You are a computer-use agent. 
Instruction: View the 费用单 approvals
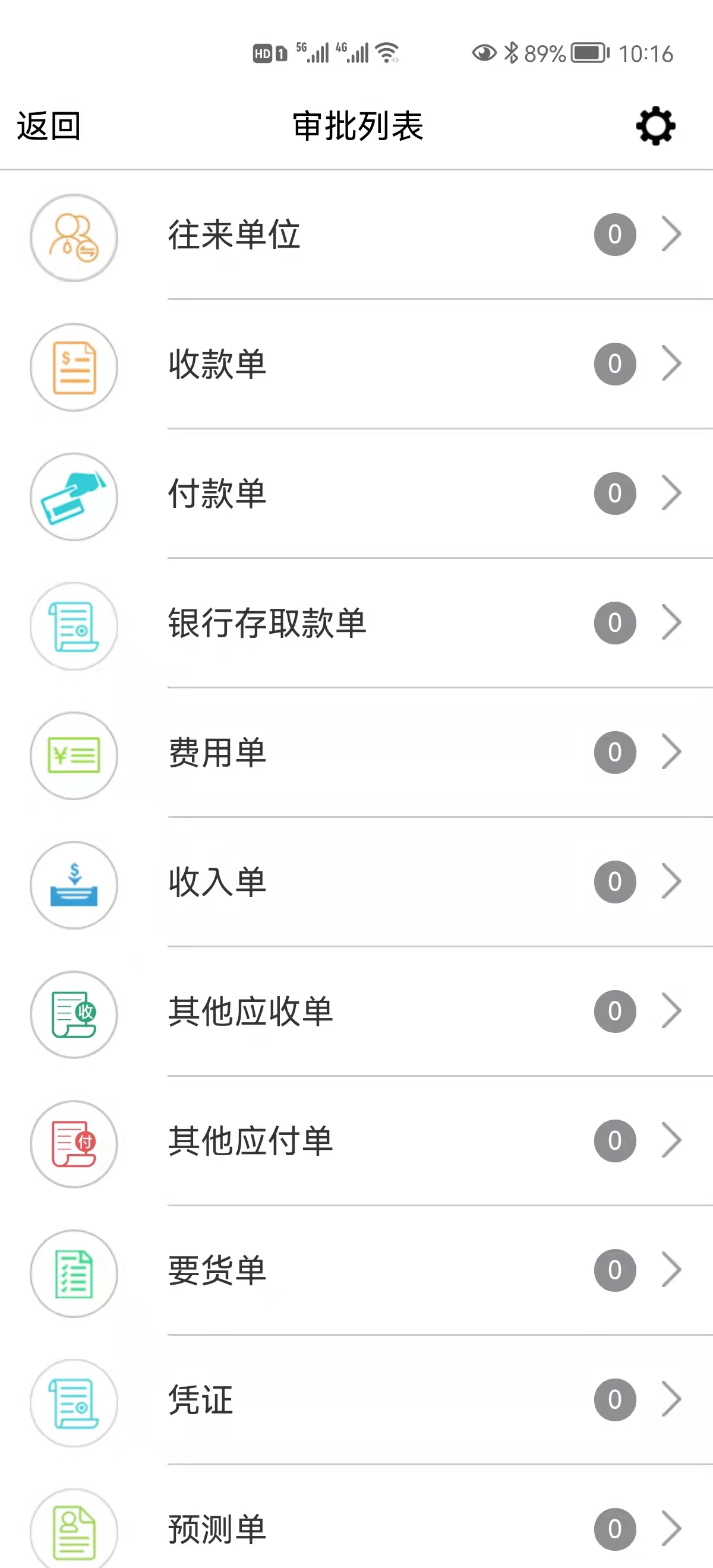[356, 753]
